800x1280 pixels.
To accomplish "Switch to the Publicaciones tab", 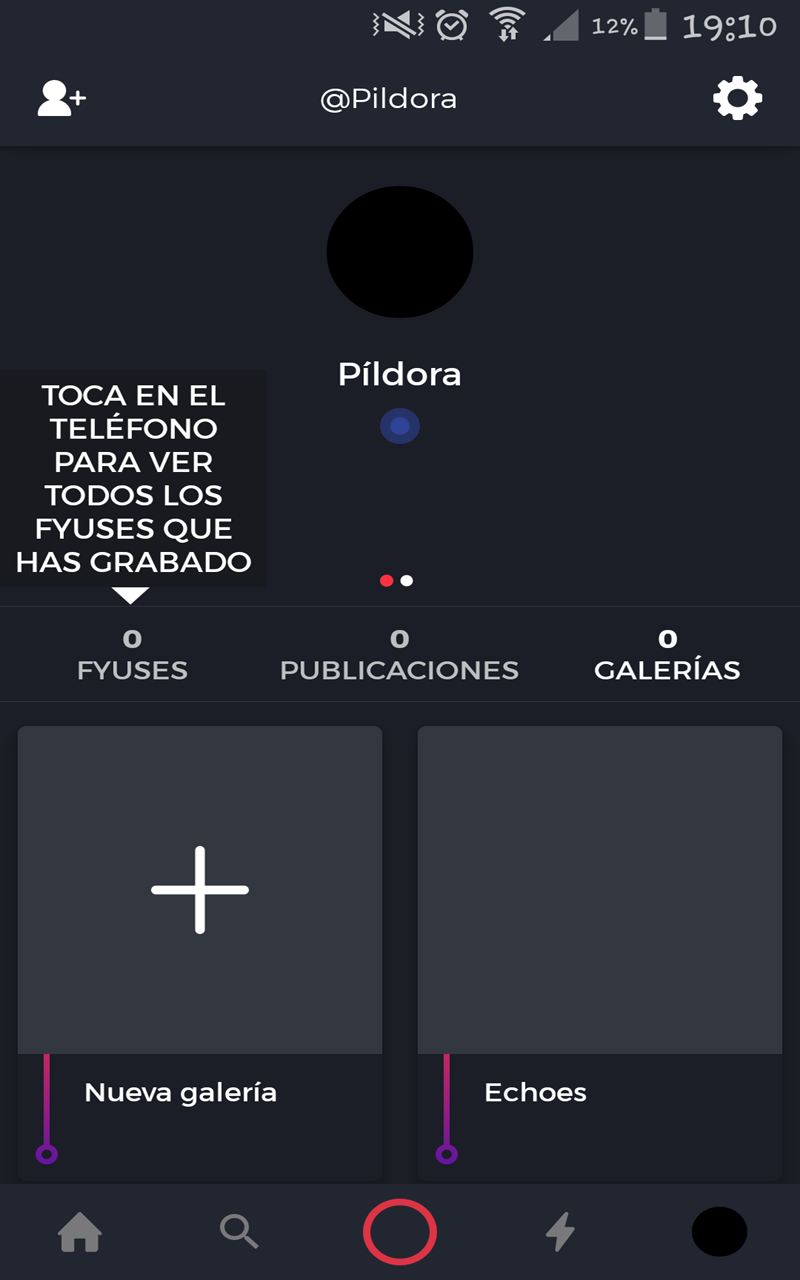I will 399,655.
